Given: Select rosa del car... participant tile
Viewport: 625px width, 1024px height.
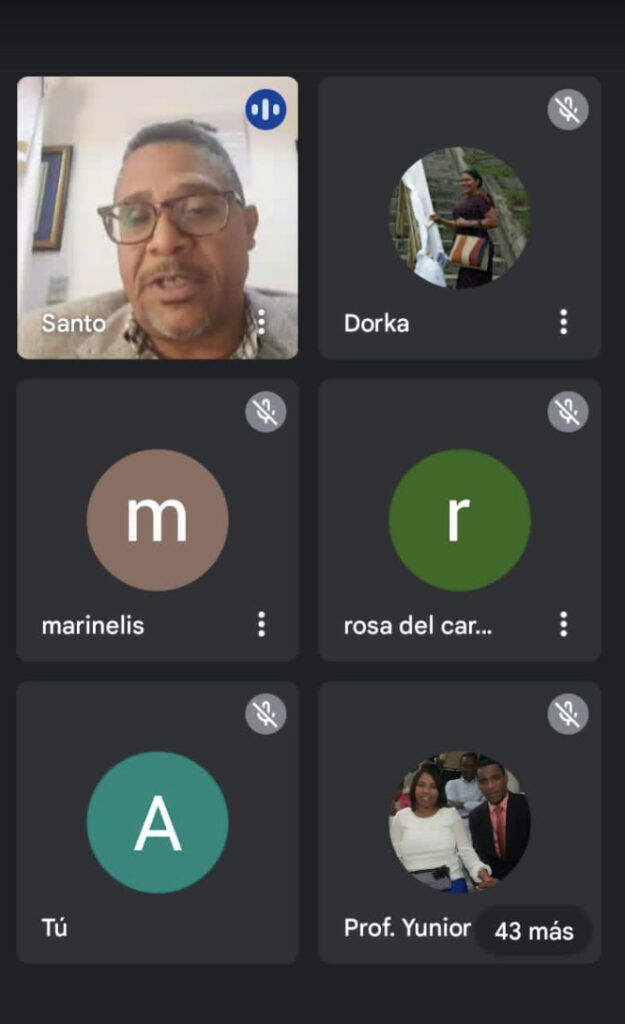Looking at the screenshot, I should 459,520.
